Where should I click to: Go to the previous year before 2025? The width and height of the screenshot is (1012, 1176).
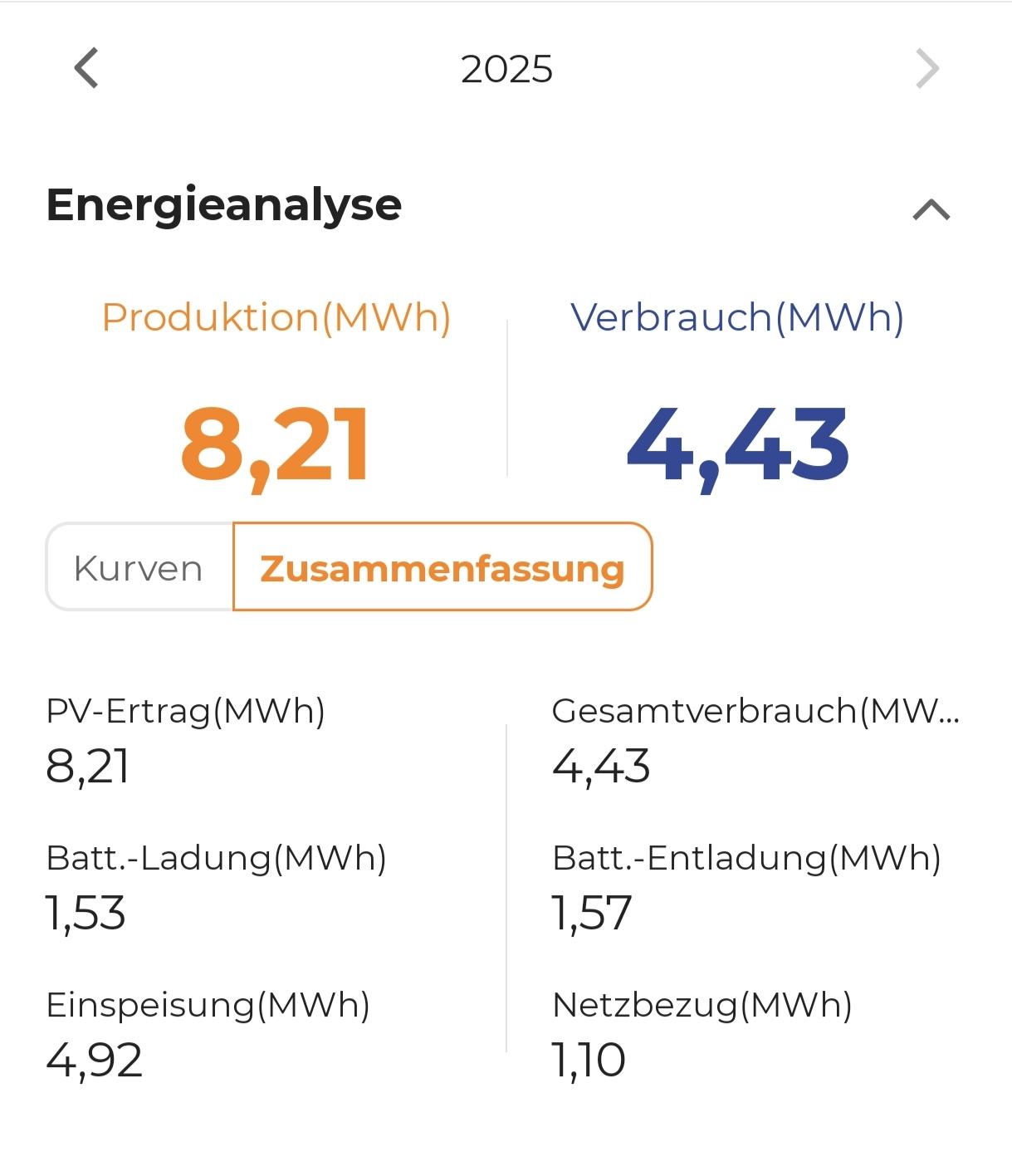[x=86, y=68]
